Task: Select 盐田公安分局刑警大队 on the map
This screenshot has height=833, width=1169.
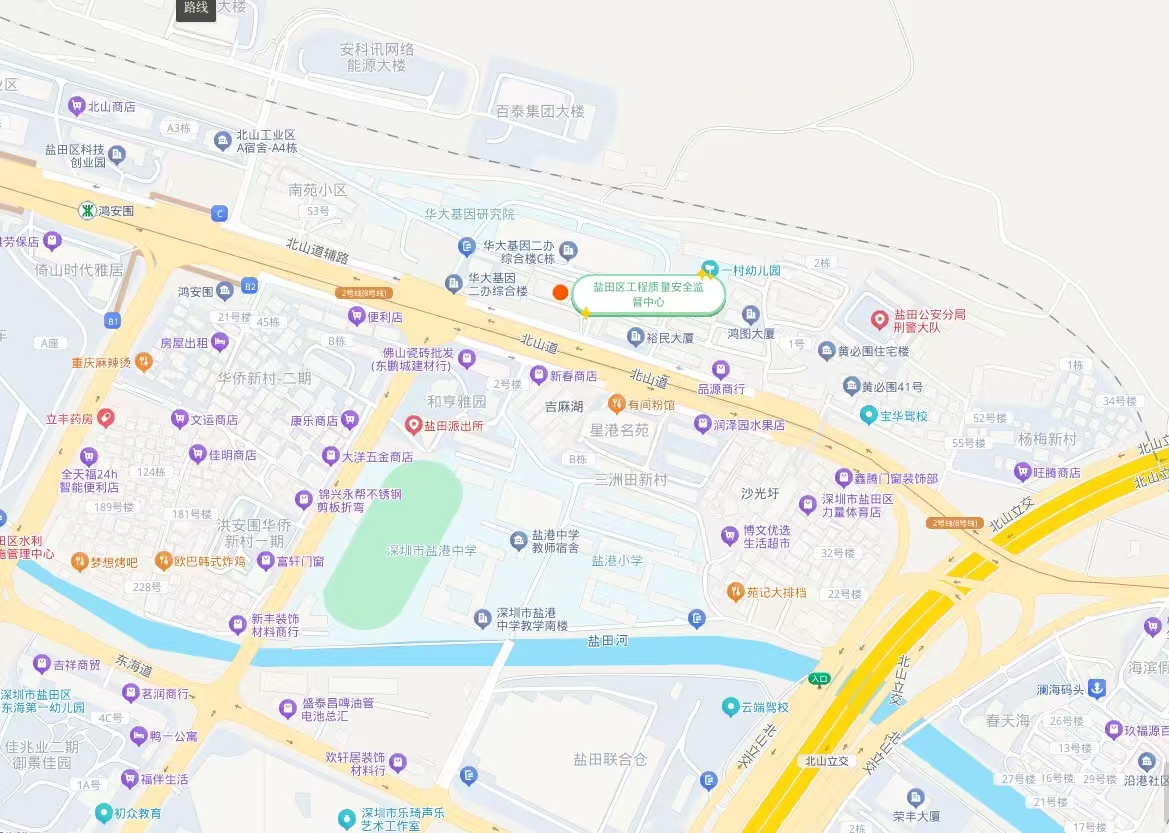Action: [x=879, y=320]
